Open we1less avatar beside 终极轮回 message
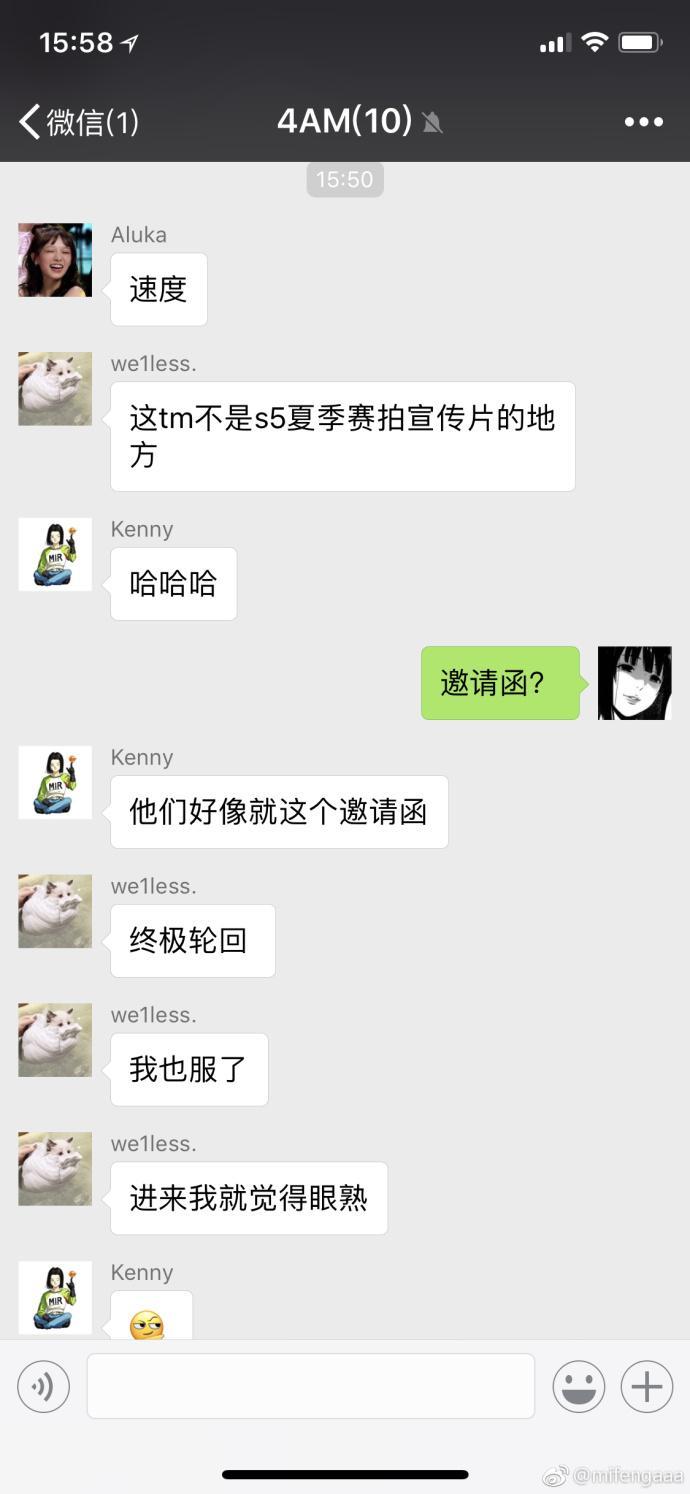This screenshot has height=1494, width=690. click(55, 911)
